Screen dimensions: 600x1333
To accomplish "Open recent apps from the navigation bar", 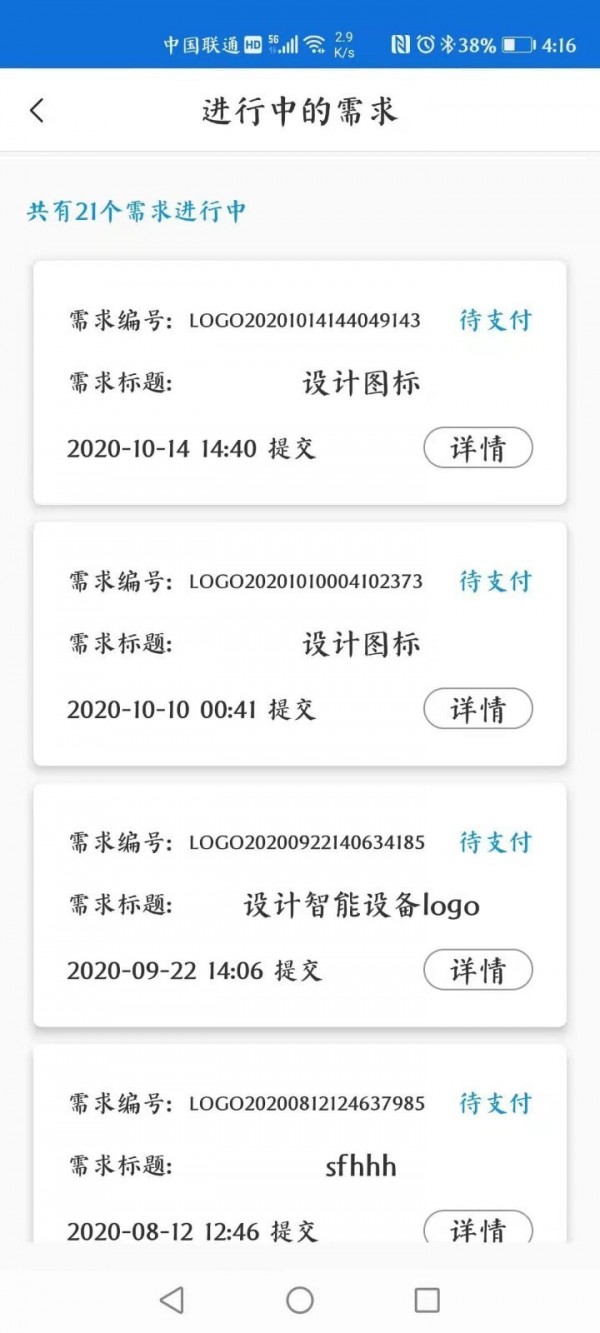I will pyautogui.click(x=427, y=1299).
